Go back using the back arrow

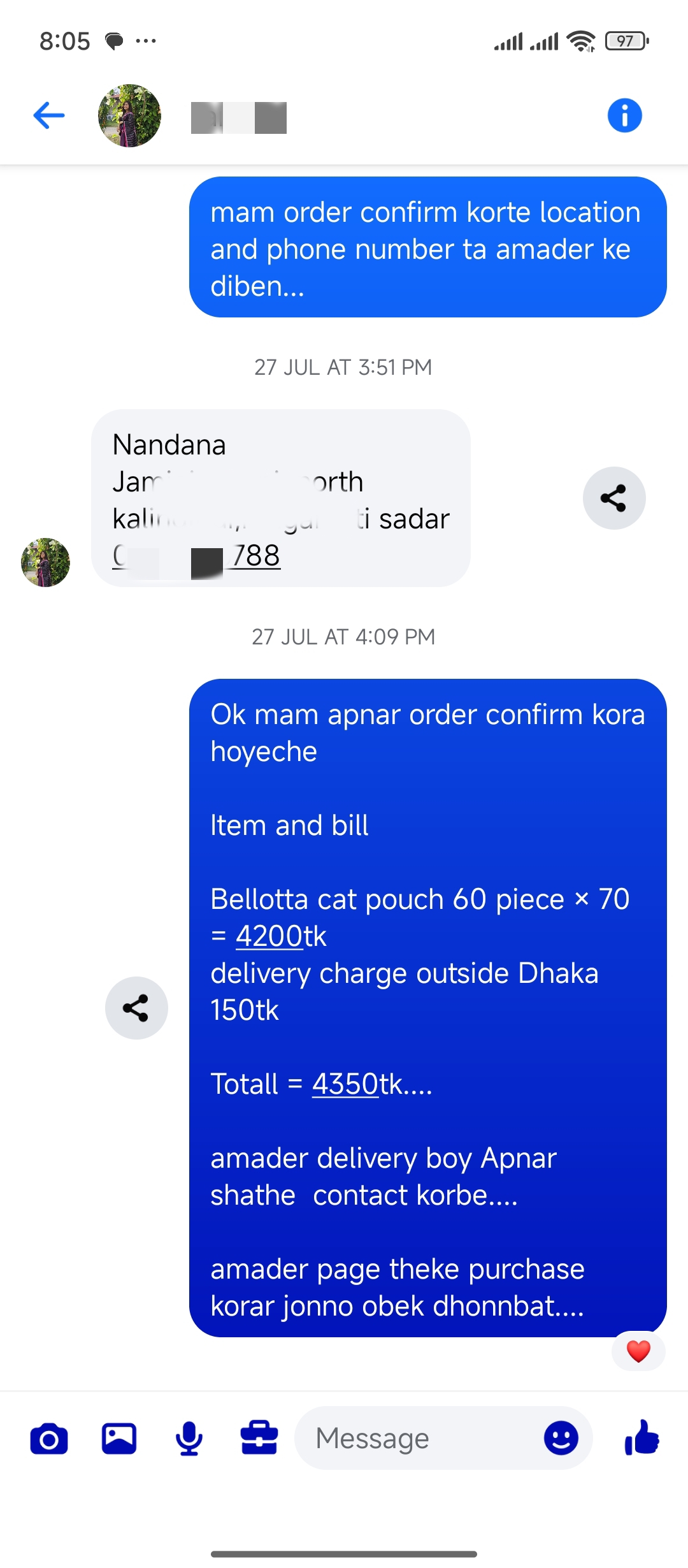point(48,115)
